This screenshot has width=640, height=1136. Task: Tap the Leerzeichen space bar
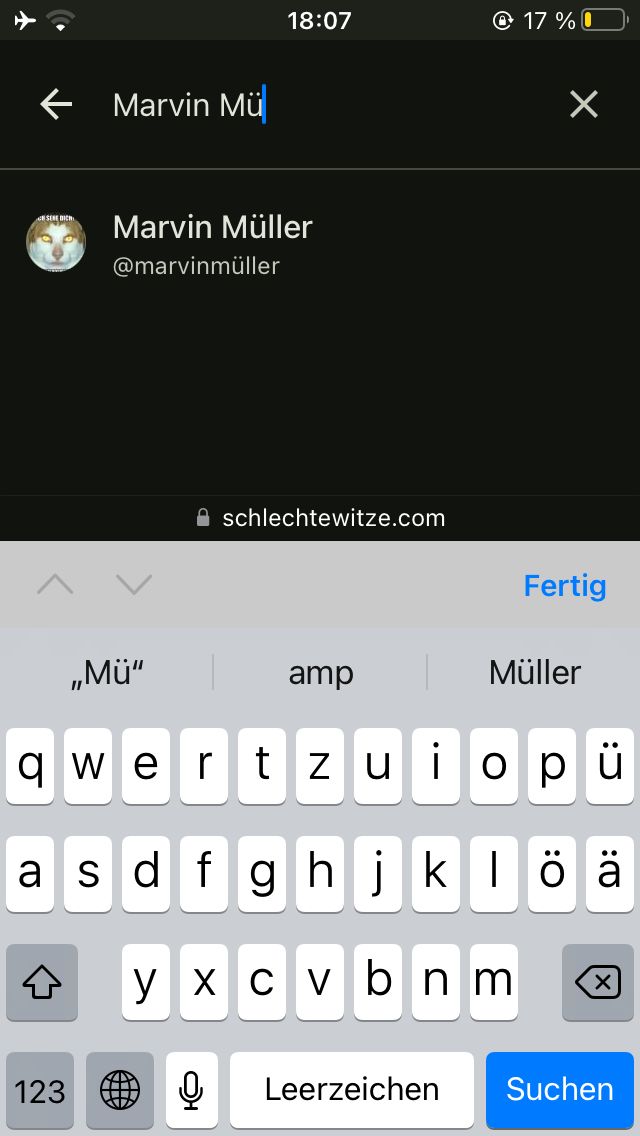click(351, 1089)
